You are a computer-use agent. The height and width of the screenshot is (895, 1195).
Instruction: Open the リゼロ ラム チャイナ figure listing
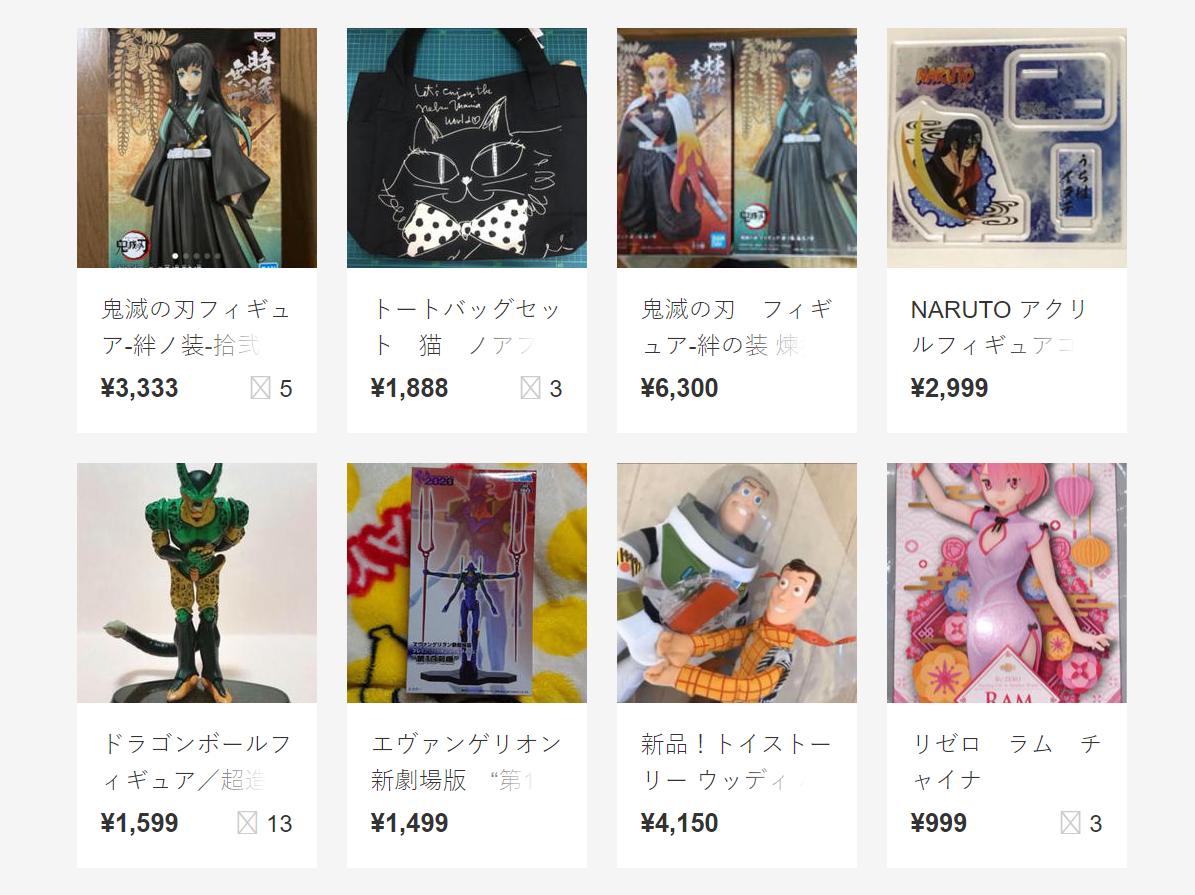pos(1006,583)
